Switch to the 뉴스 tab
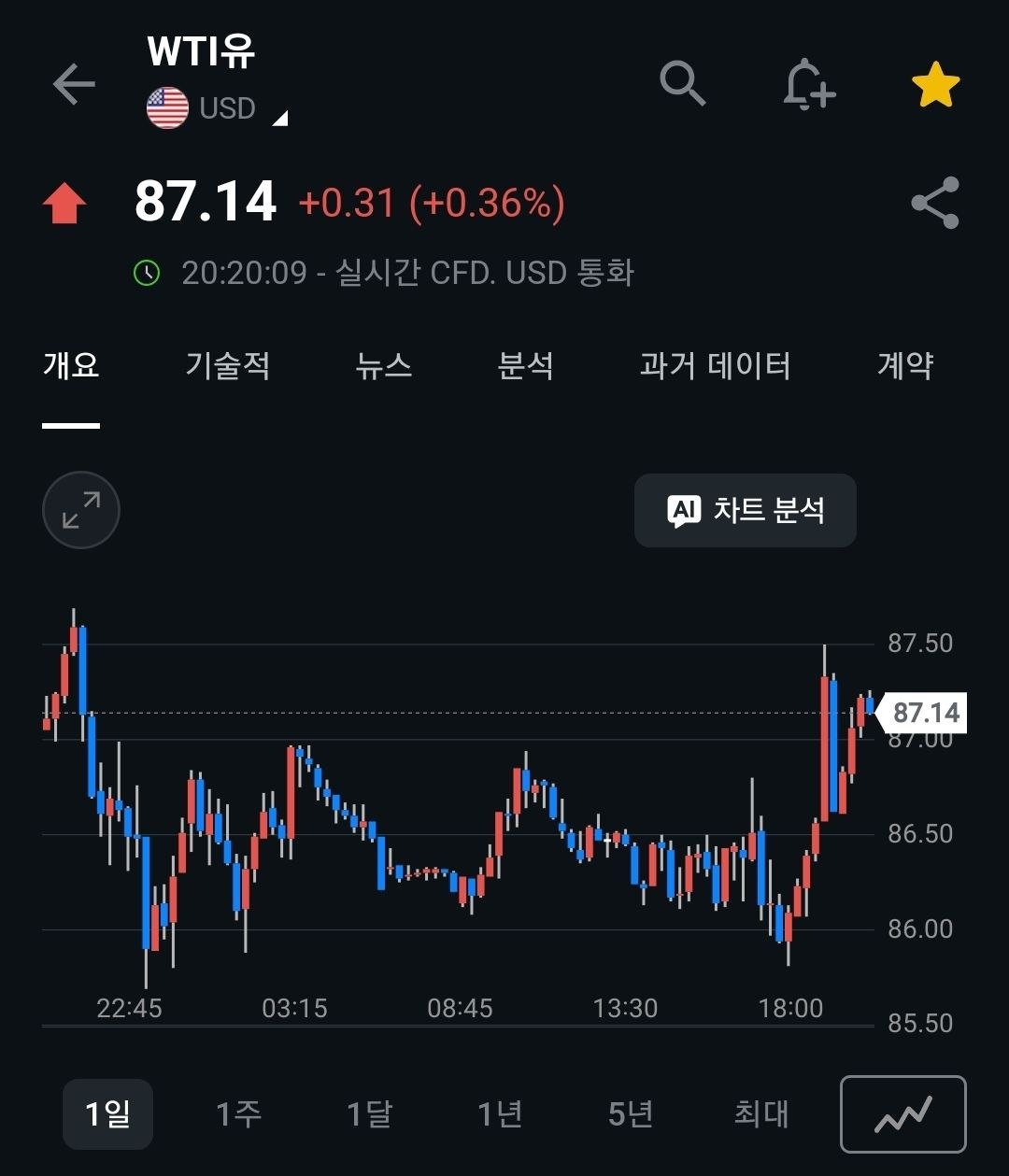 click(384, 365)
